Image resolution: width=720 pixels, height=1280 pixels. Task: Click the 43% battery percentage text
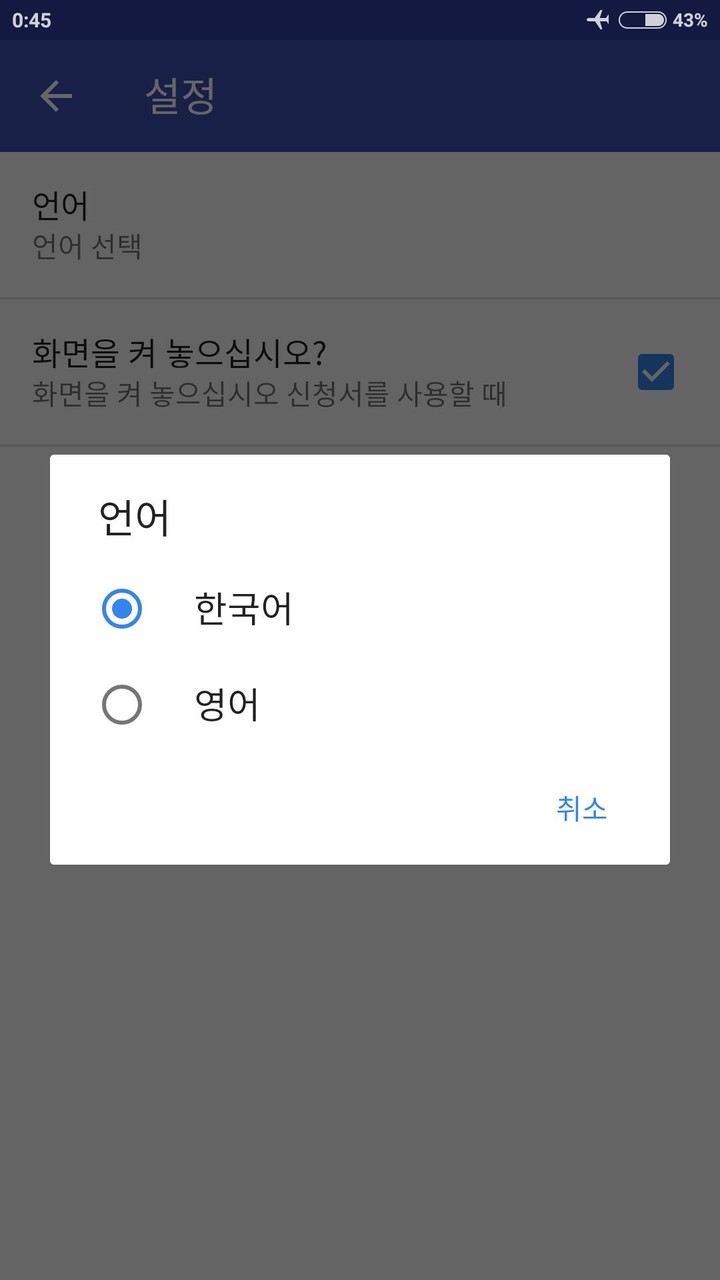click(x=690, y=18)
